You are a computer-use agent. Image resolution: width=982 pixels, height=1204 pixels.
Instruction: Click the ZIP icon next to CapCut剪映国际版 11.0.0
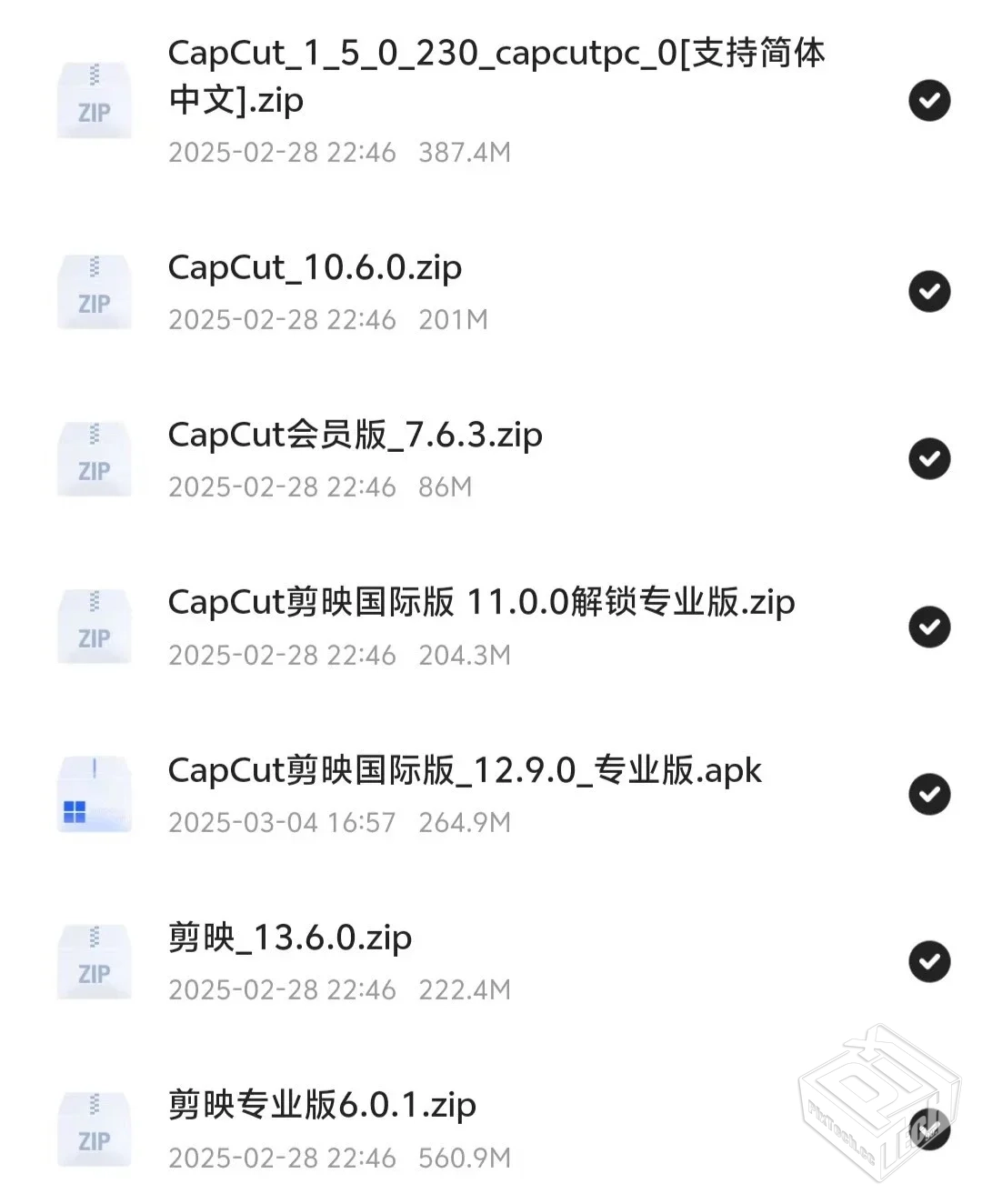coord(95,626)
